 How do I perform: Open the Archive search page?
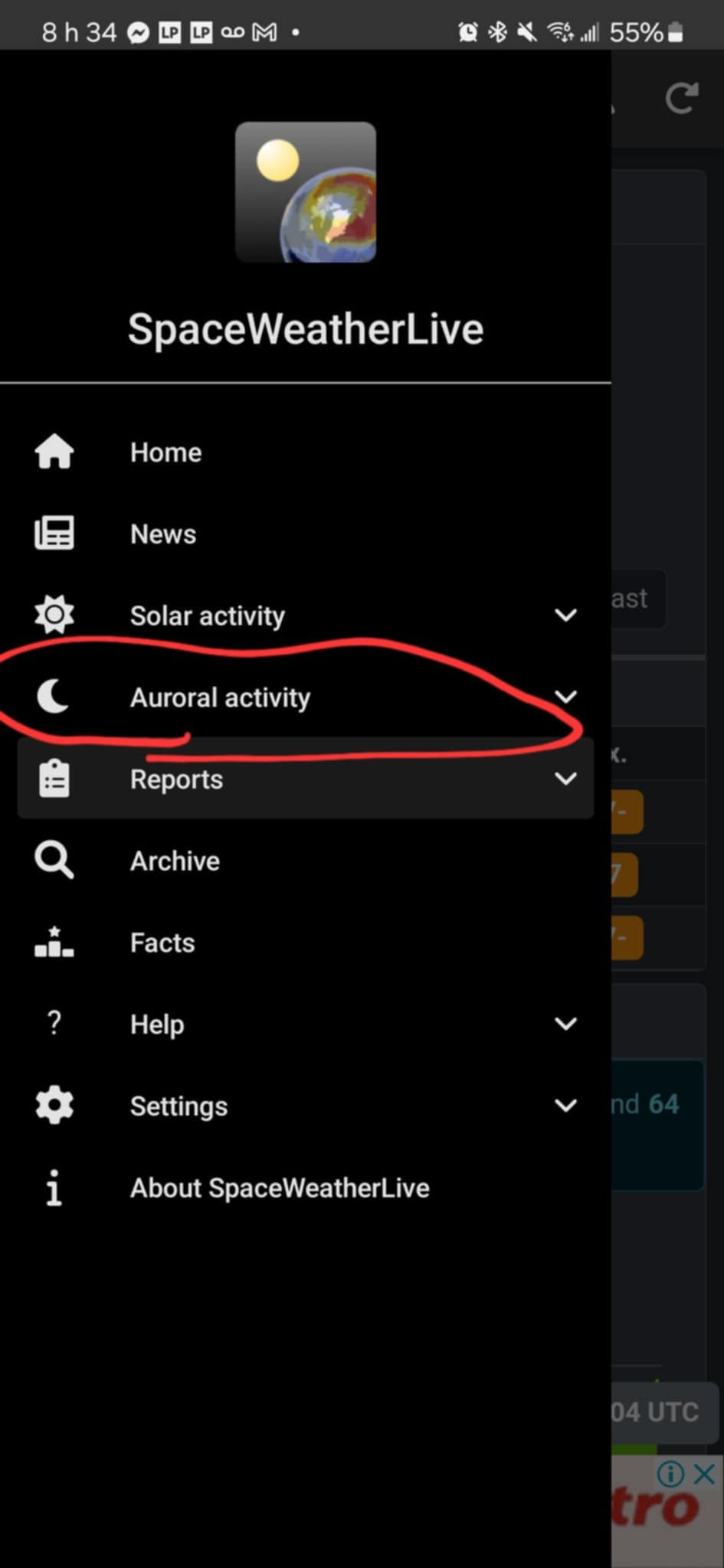point(305,861)
